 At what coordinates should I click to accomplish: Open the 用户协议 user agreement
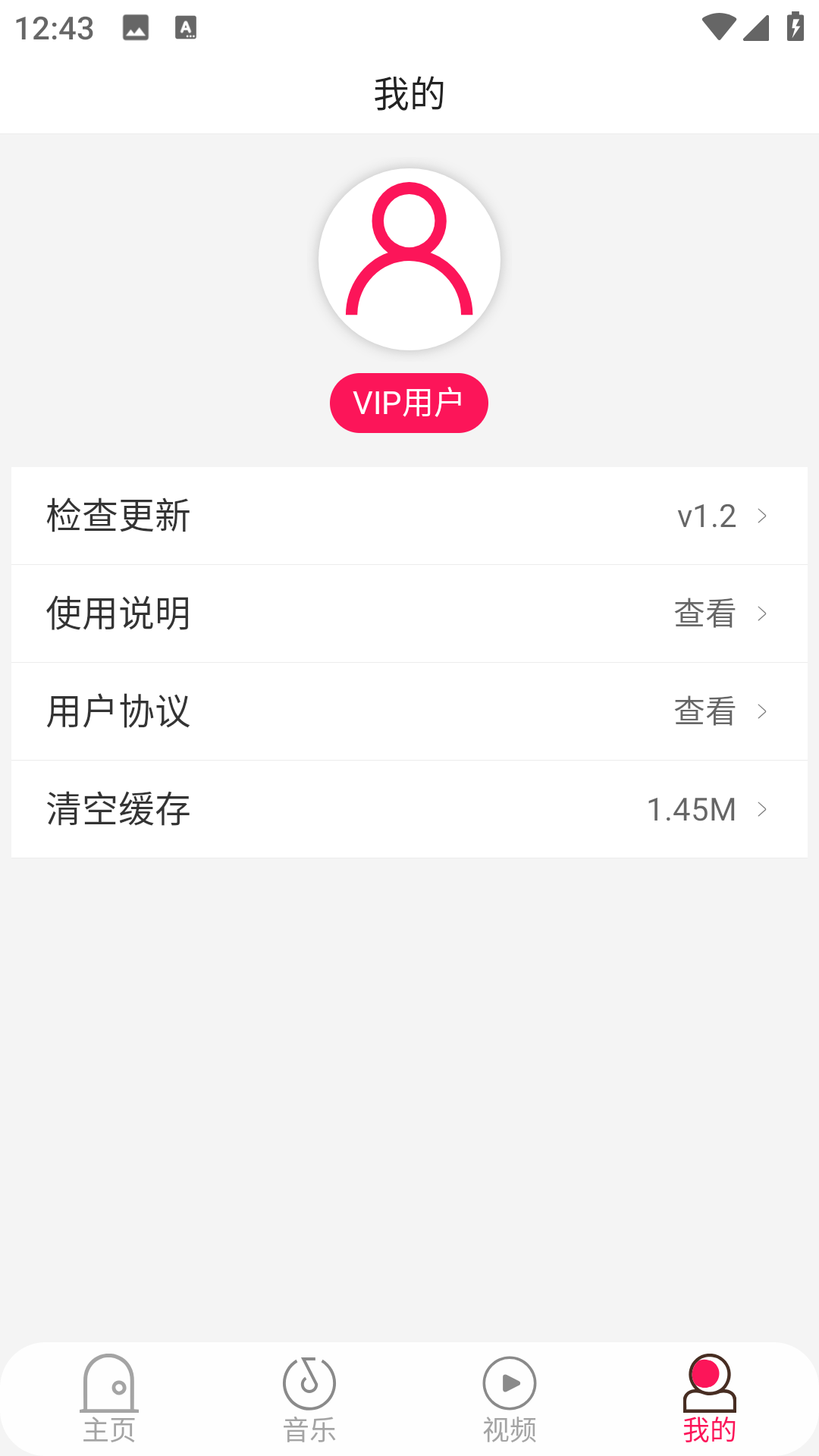[409, 711]
